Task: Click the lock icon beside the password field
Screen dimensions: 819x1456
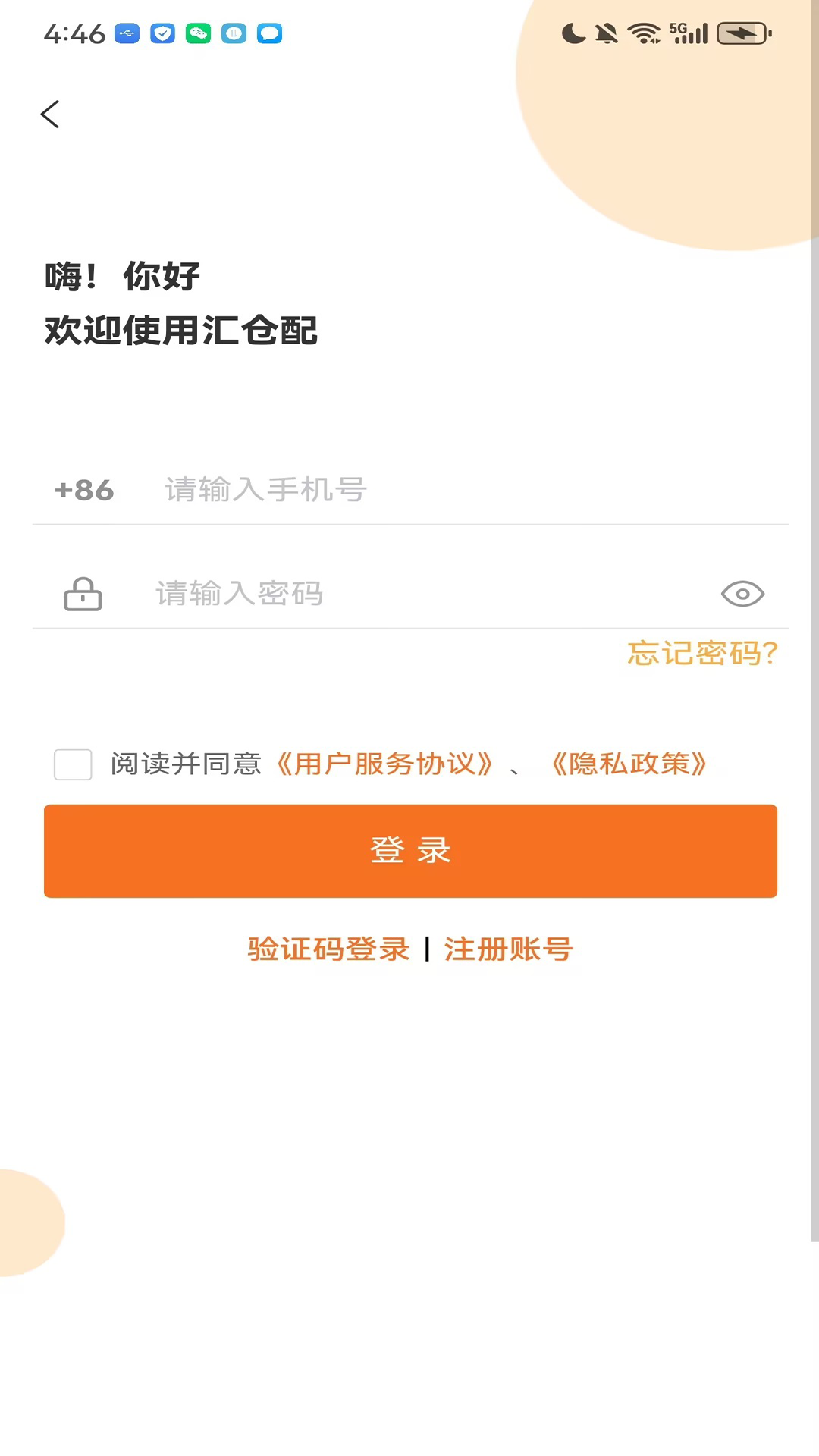Action: [x=83, y=594]
